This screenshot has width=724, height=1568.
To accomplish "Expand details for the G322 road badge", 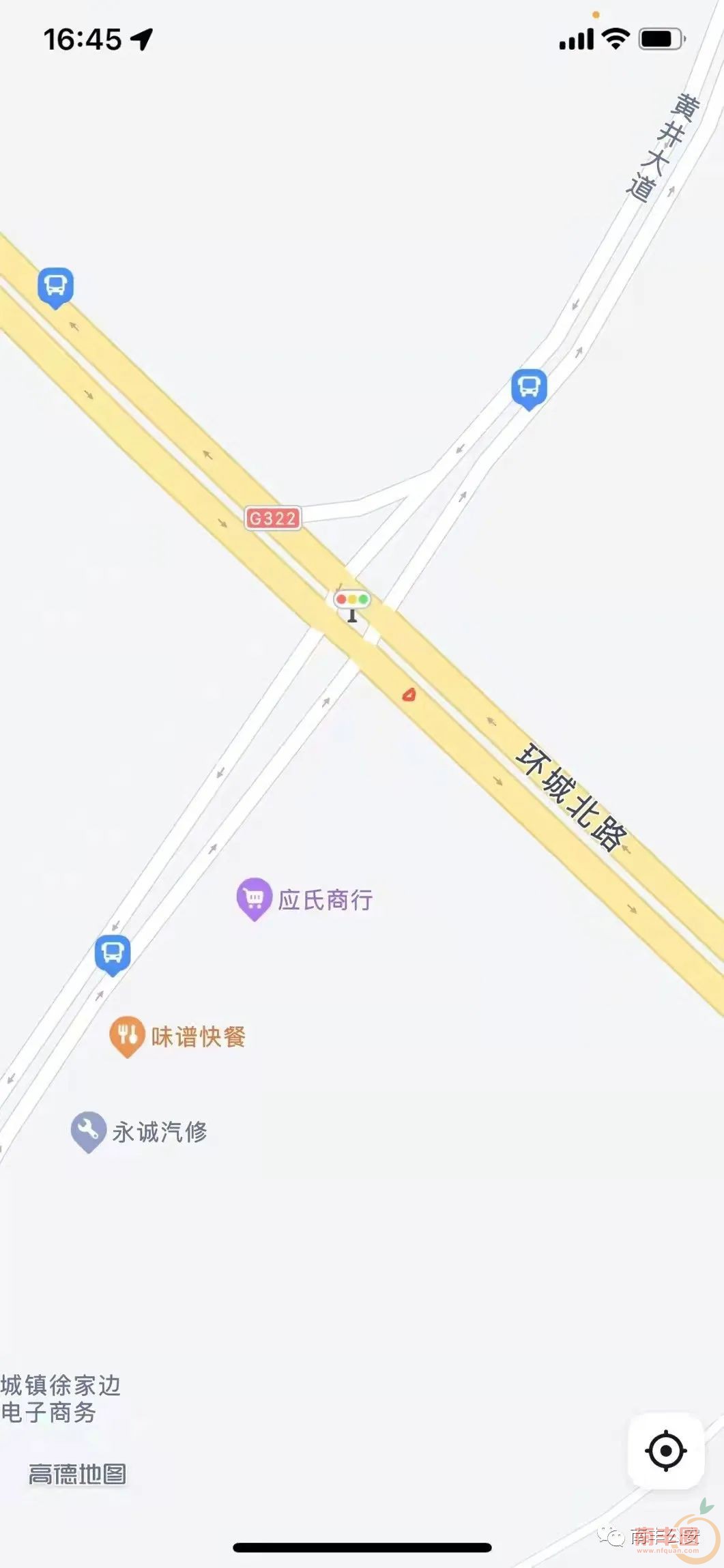I will (272, 517).
